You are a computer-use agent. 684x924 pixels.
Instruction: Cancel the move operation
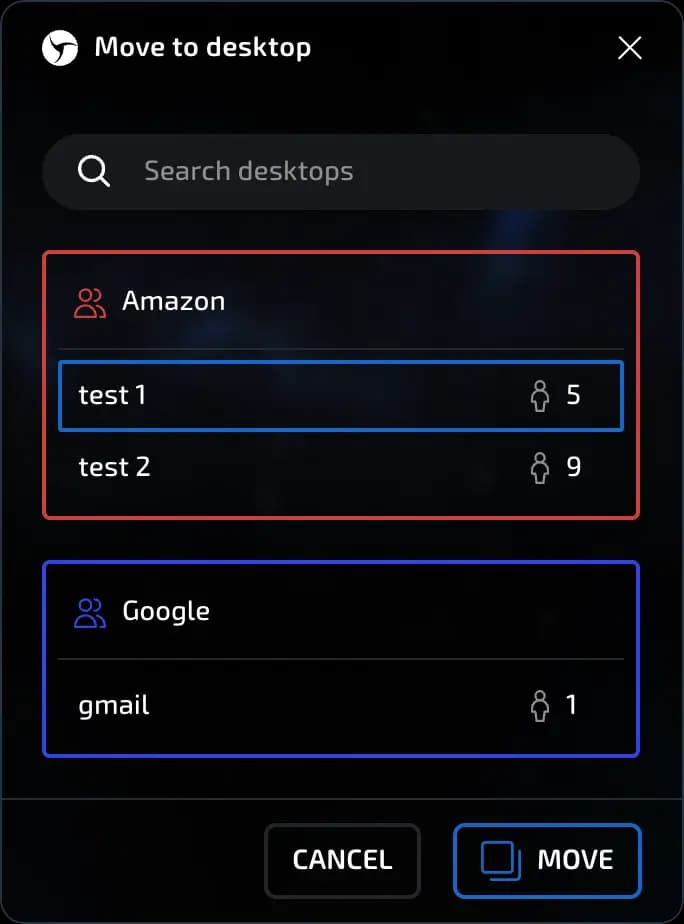(x=342, y=860)
